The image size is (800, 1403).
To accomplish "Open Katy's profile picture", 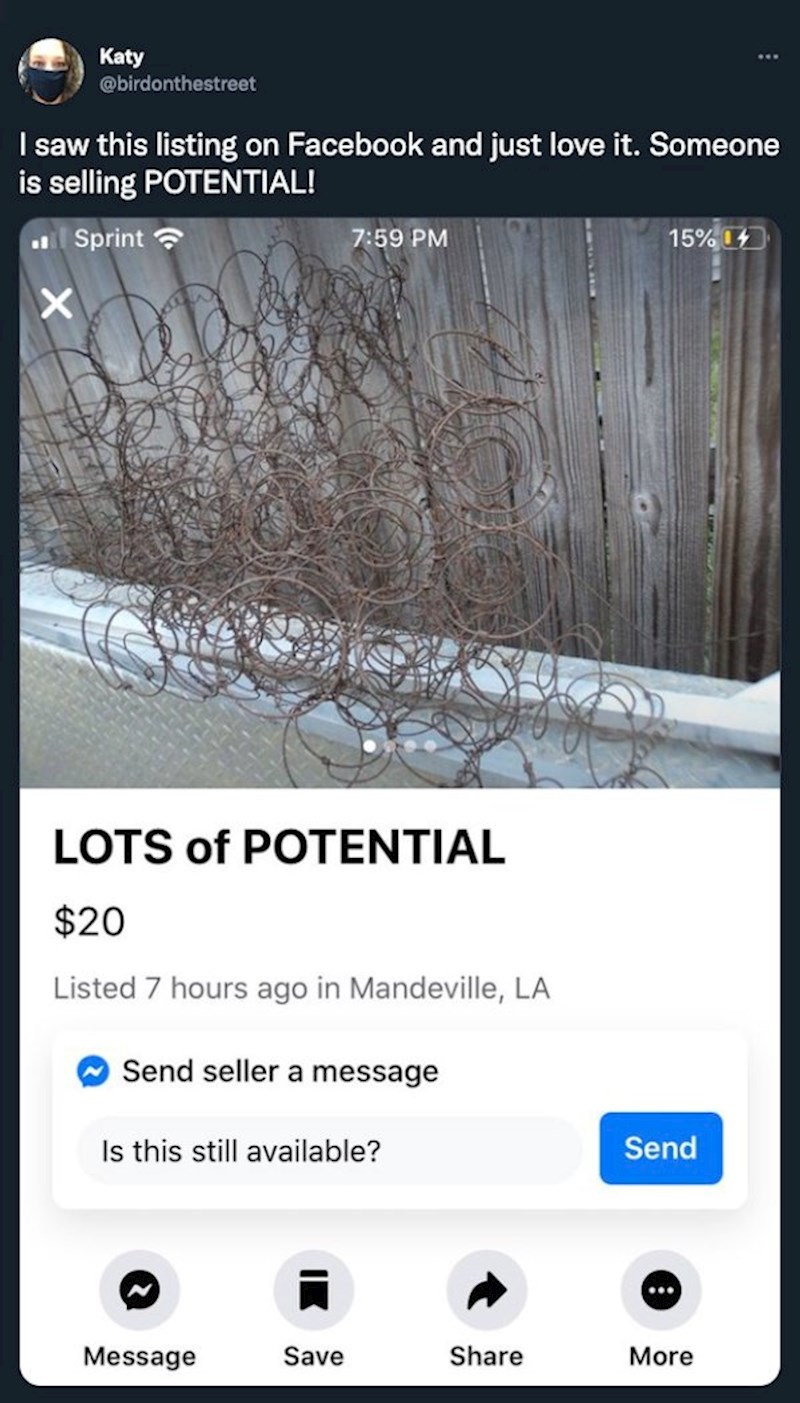I will pyautogui.click(x=51, y=71).
